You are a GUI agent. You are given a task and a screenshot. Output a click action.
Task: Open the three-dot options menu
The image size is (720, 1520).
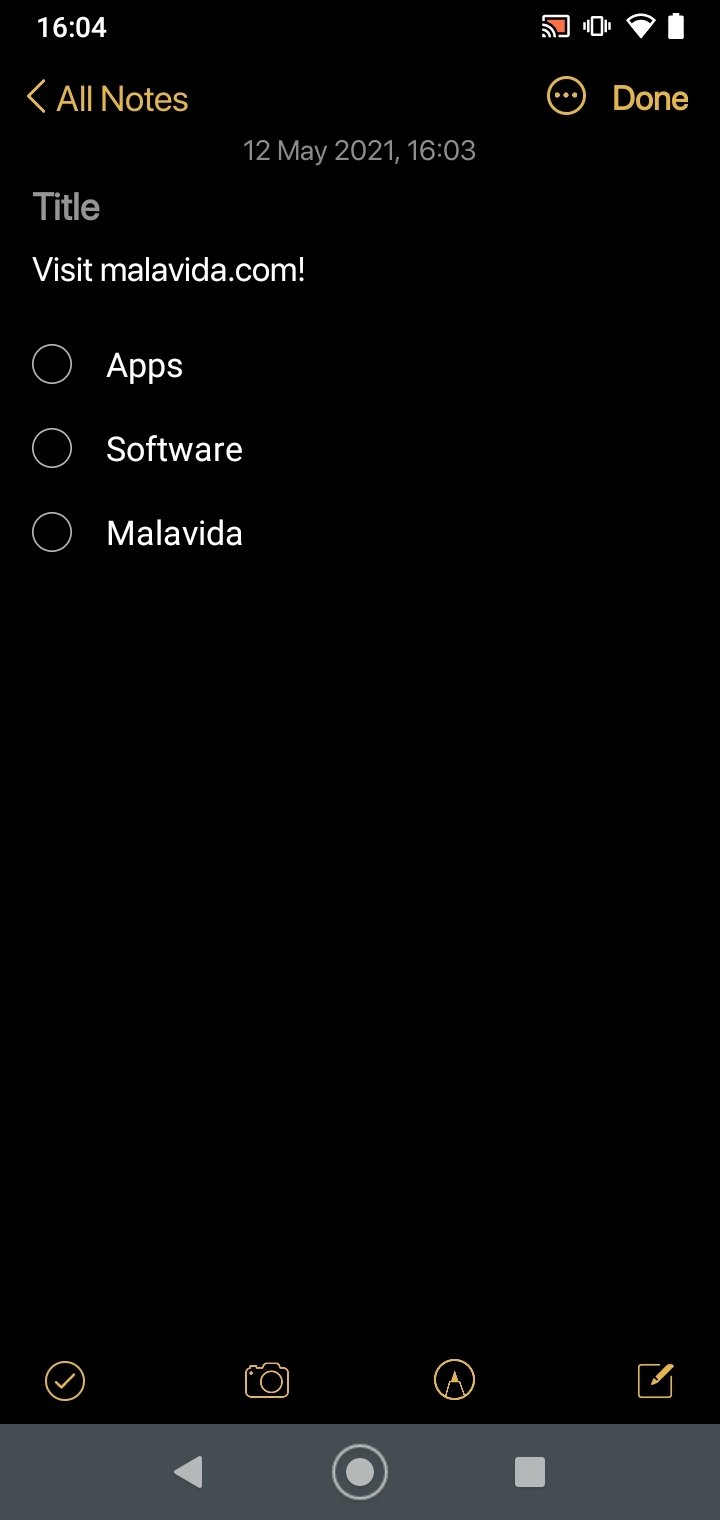pyautogui.click(x=566, y=97)
